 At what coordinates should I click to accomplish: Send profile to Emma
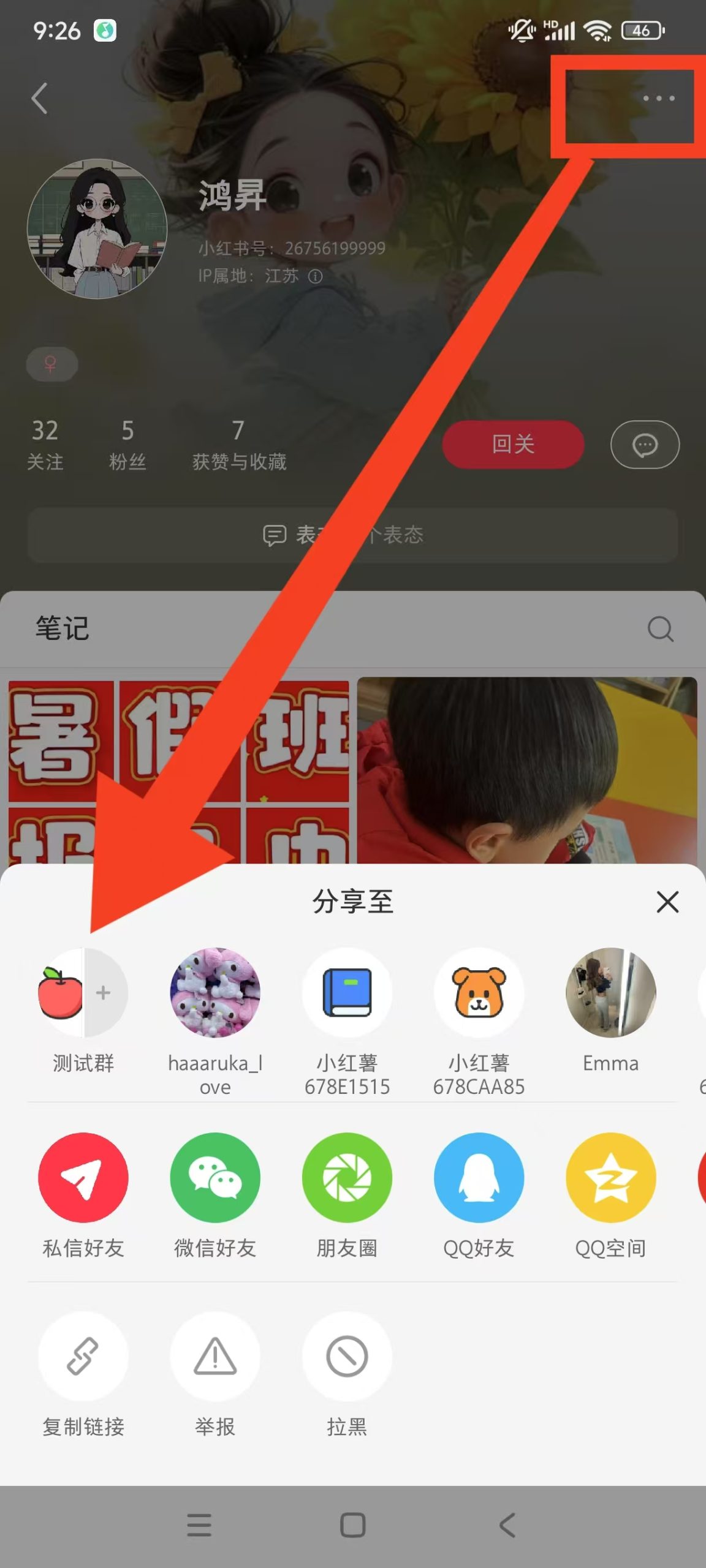coord(610,992)
